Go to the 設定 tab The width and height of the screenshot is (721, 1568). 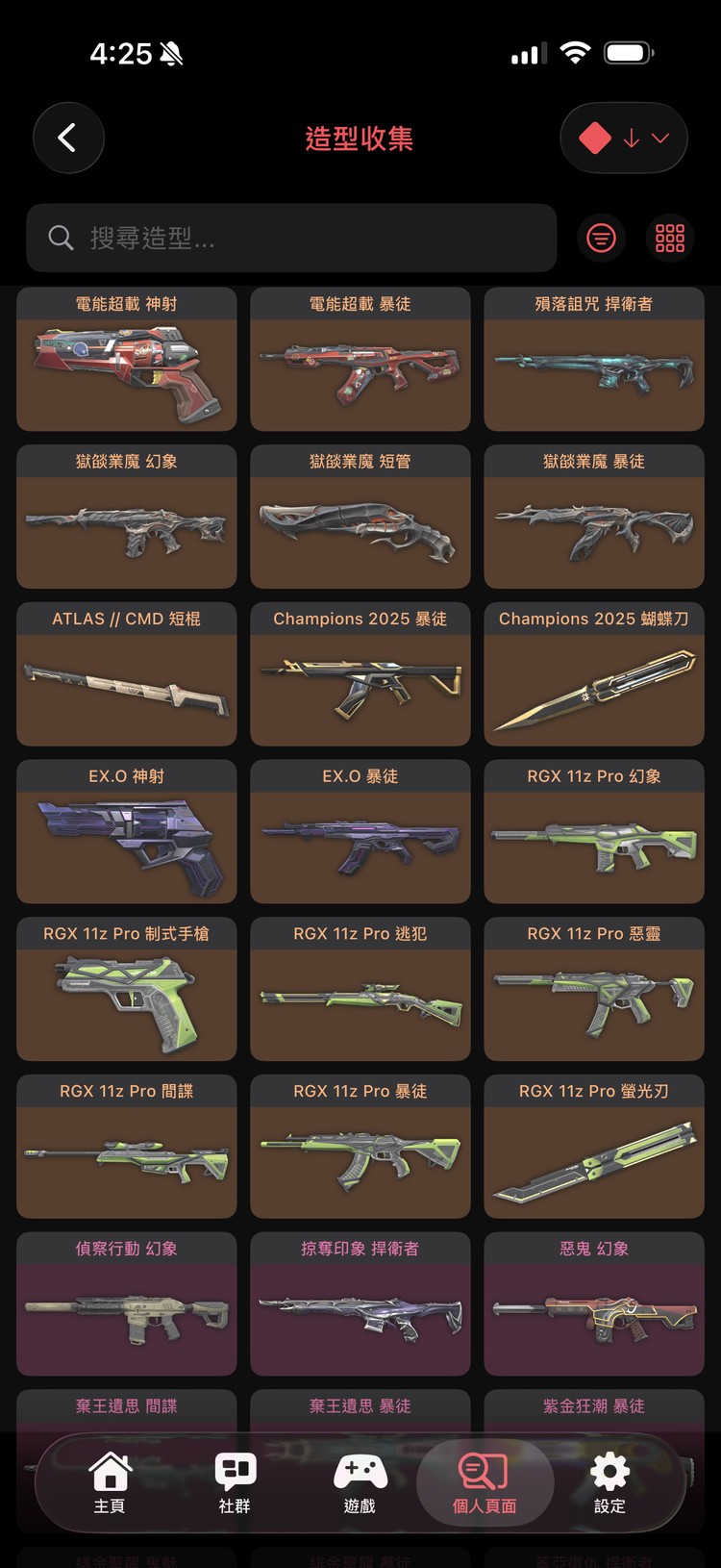[609, 1482]
